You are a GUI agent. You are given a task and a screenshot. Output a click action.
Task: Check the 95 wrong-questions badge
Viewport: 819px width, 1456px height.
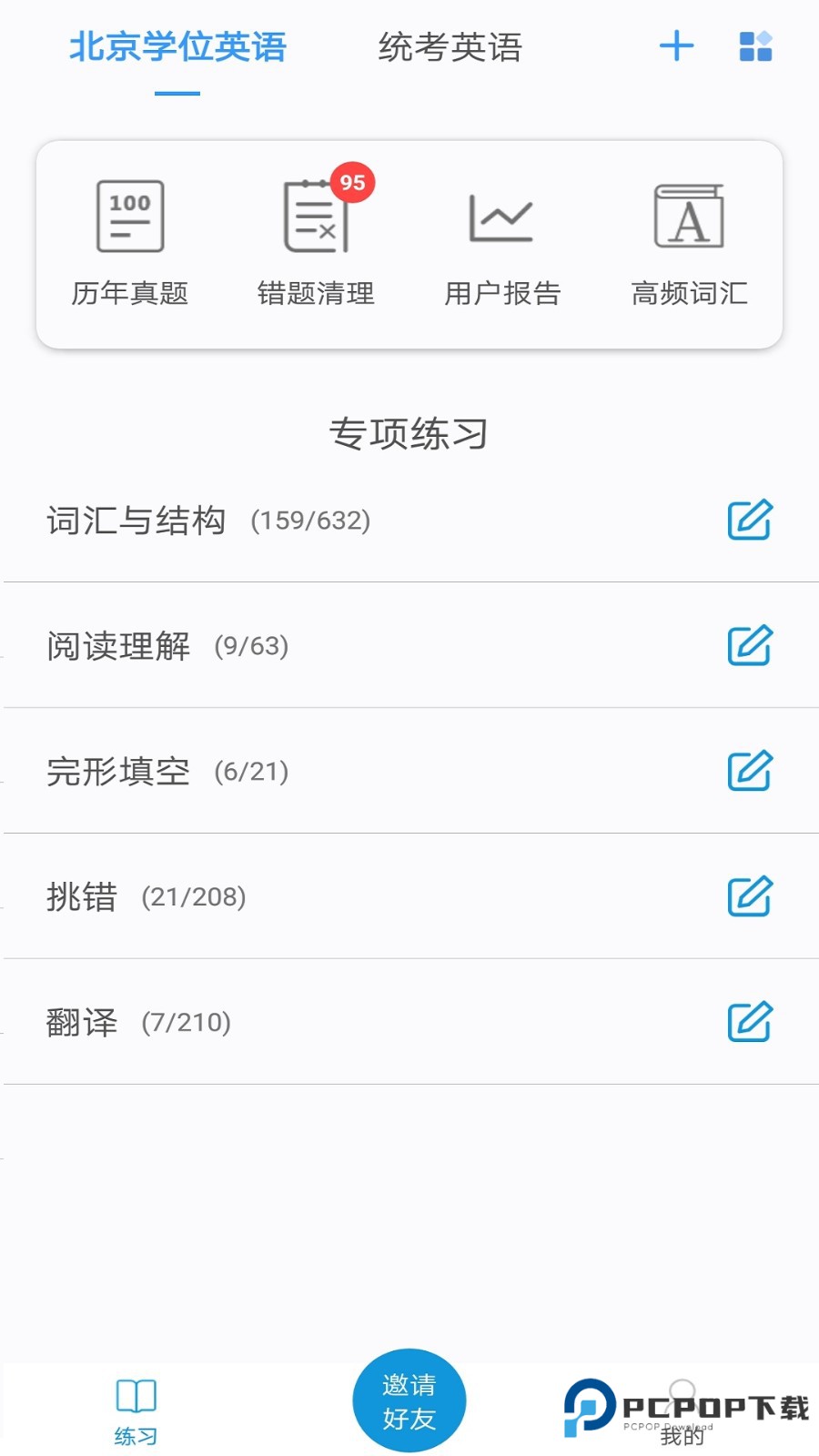tap(353, 180)
